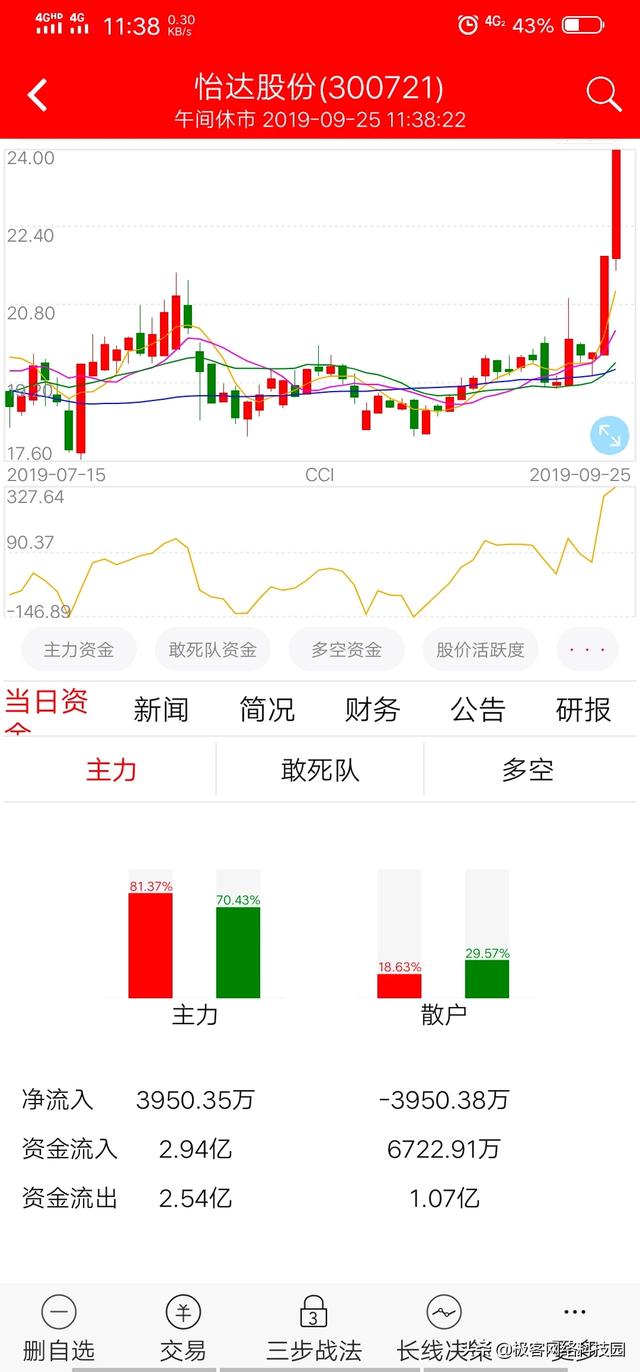The image size is (640, 1372).
Task: Open the 公告 tab
Action: (478, 710)
